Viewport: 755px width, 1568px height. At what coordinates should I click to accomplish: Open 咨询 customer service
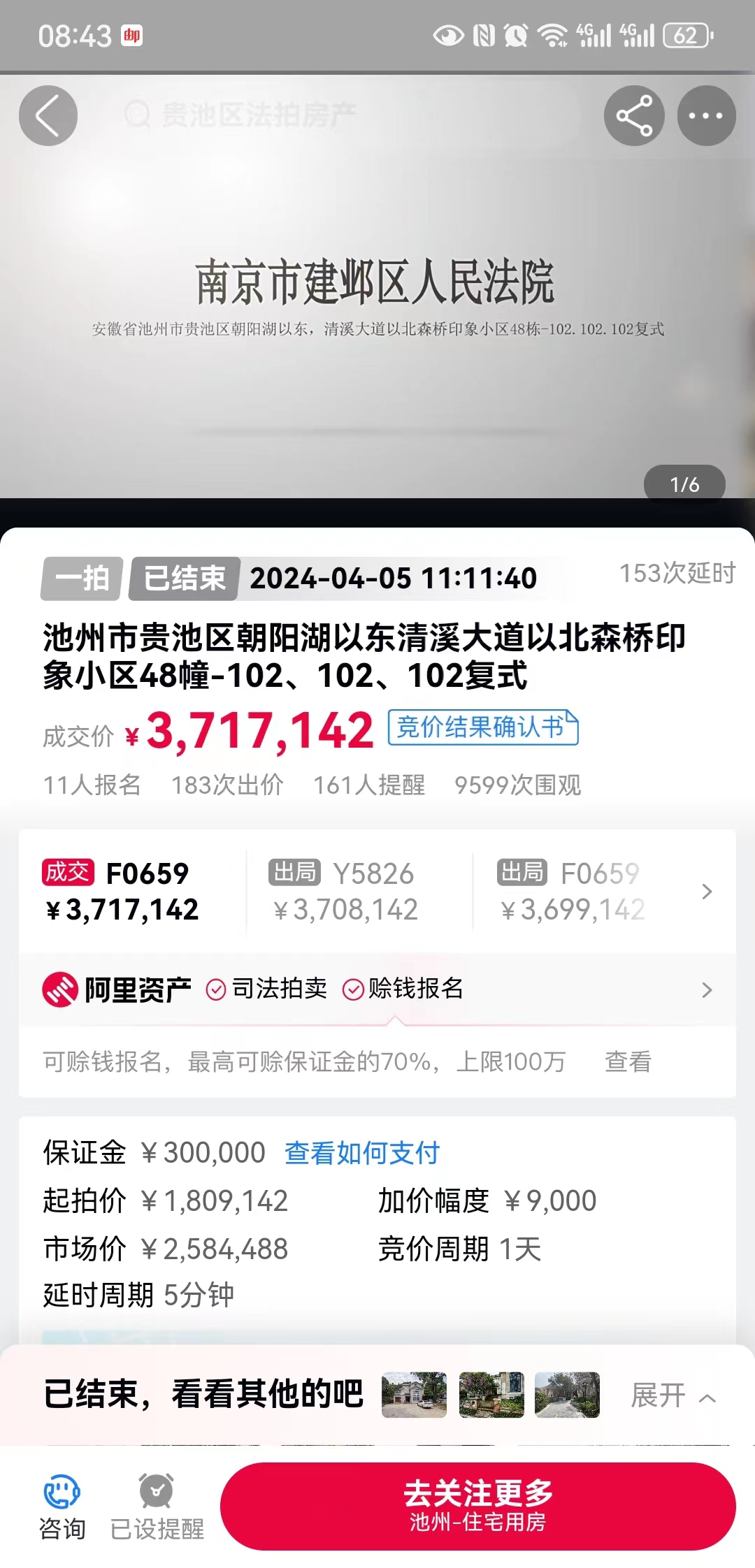click(62, 1507)
